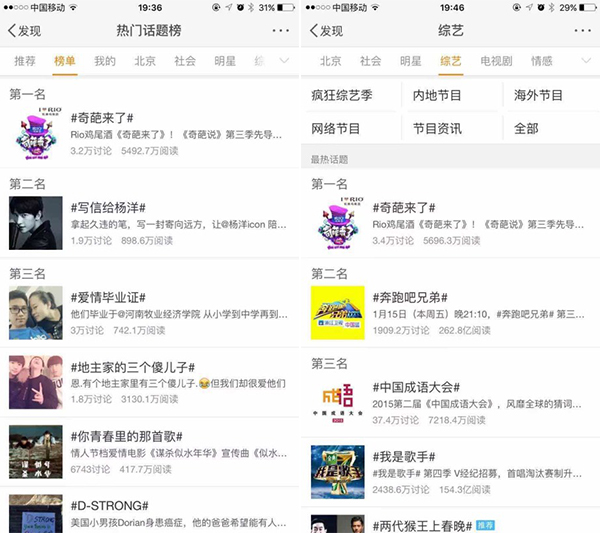Screen dimensions: 600x533
Task: Switch to the 我的 tab
Action: pyautogui.click(x=105, y=61)
